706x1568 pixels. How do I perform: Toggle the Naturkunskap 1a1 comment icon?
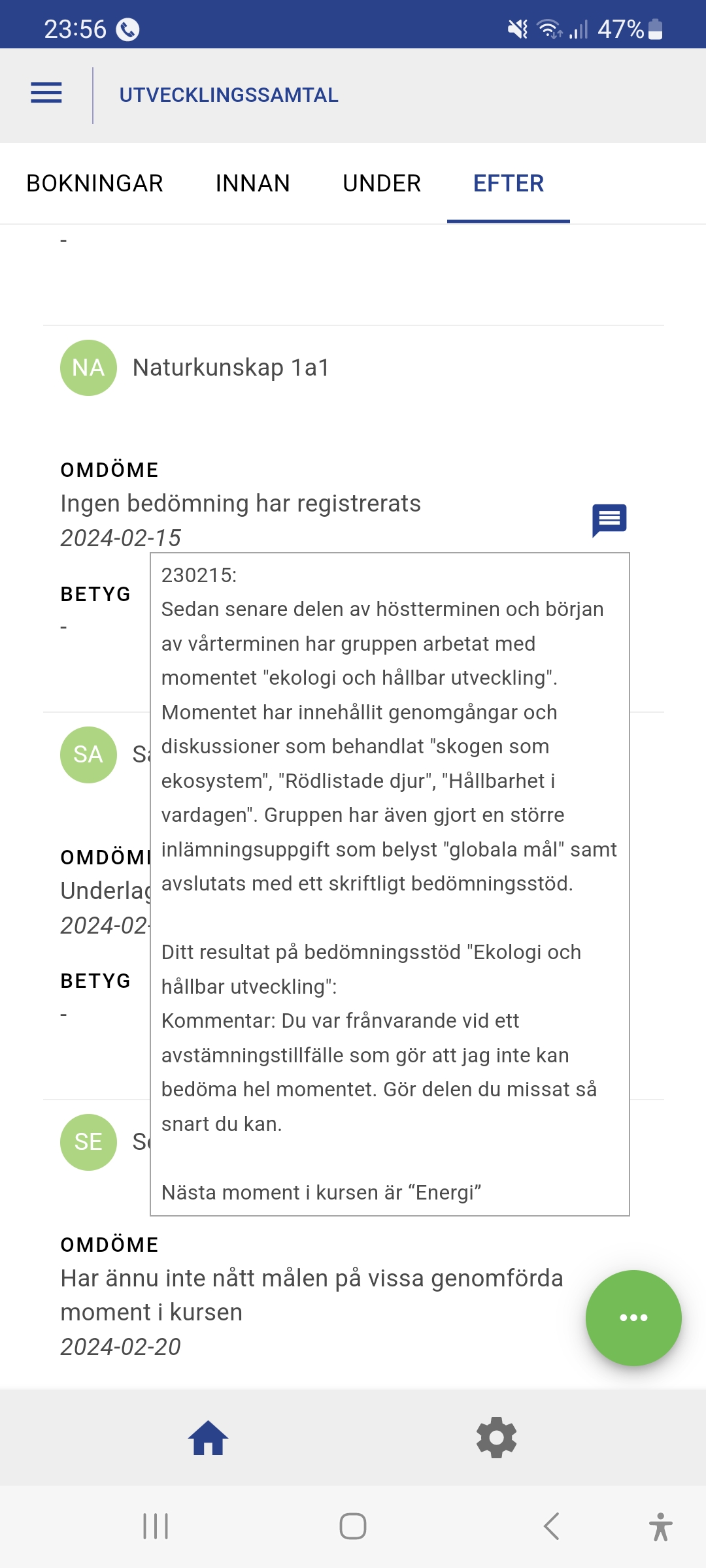tap(609, 520)
